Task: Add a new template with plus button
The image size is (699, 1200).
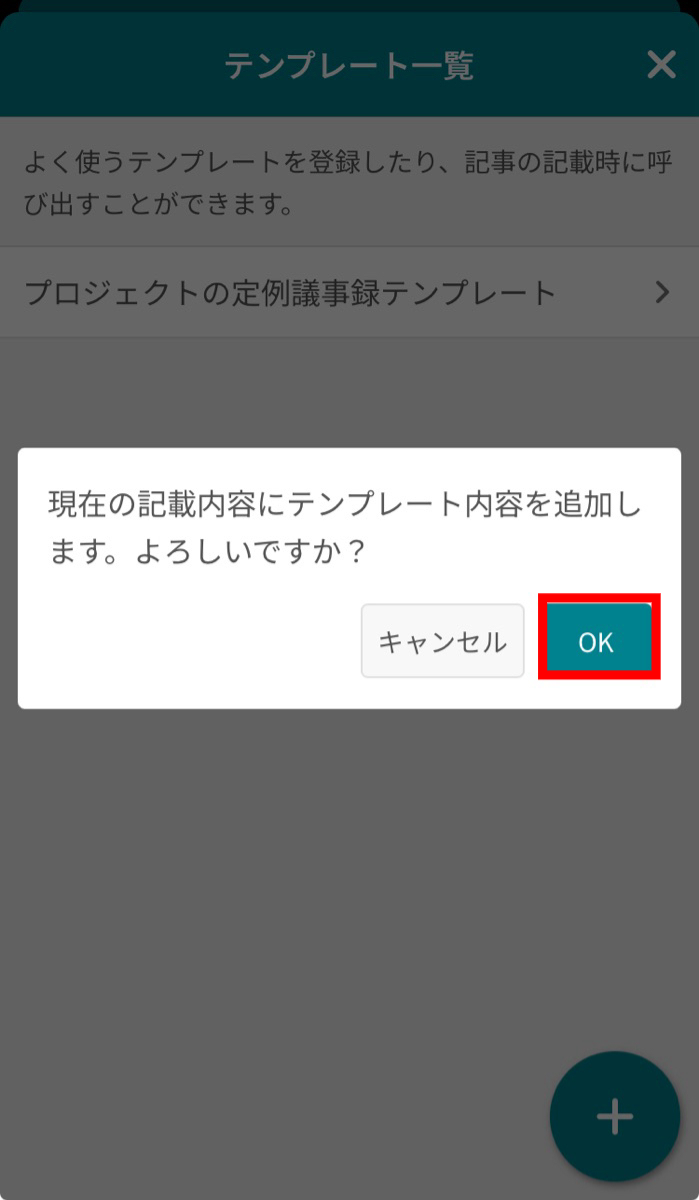Action: coord(614,1116)
